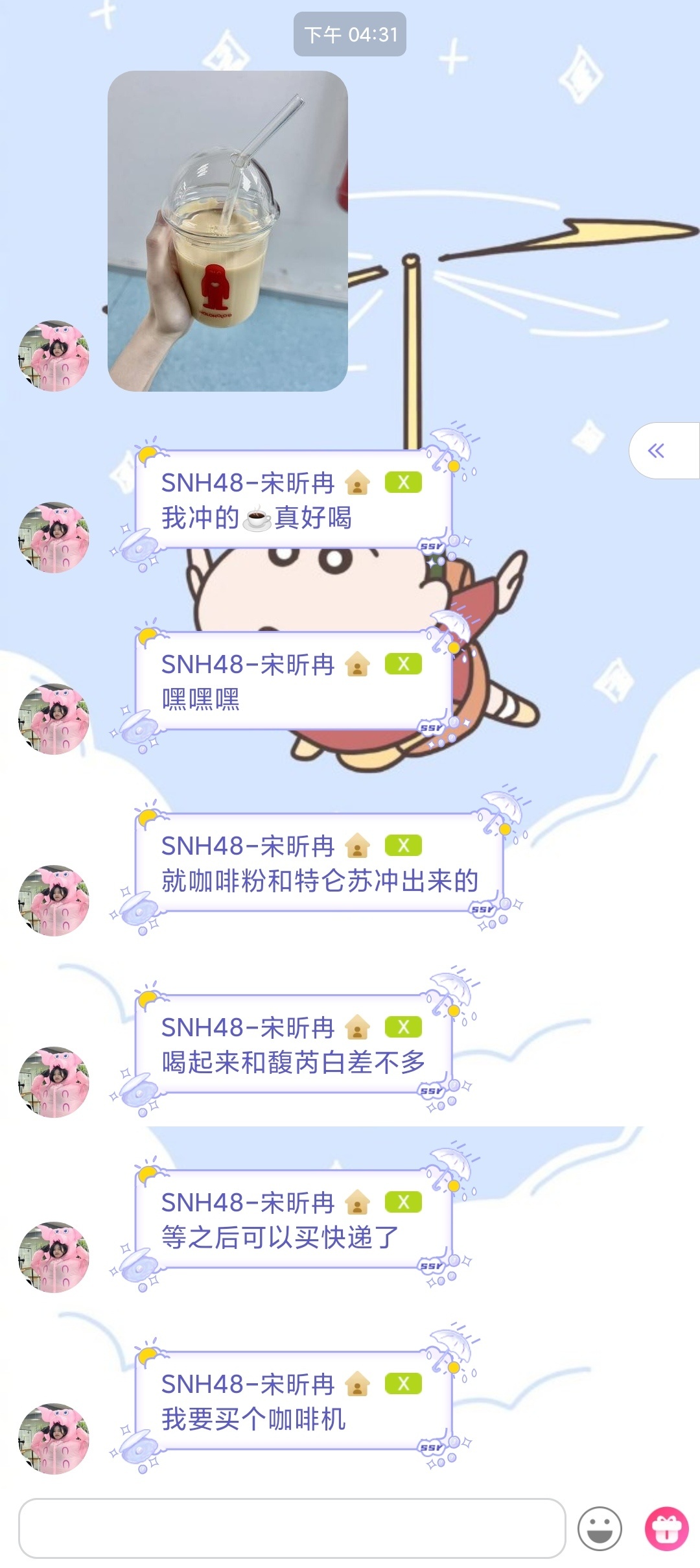Expand the side panel arrow
700x1568 pixels.
[x=657, y=451]
